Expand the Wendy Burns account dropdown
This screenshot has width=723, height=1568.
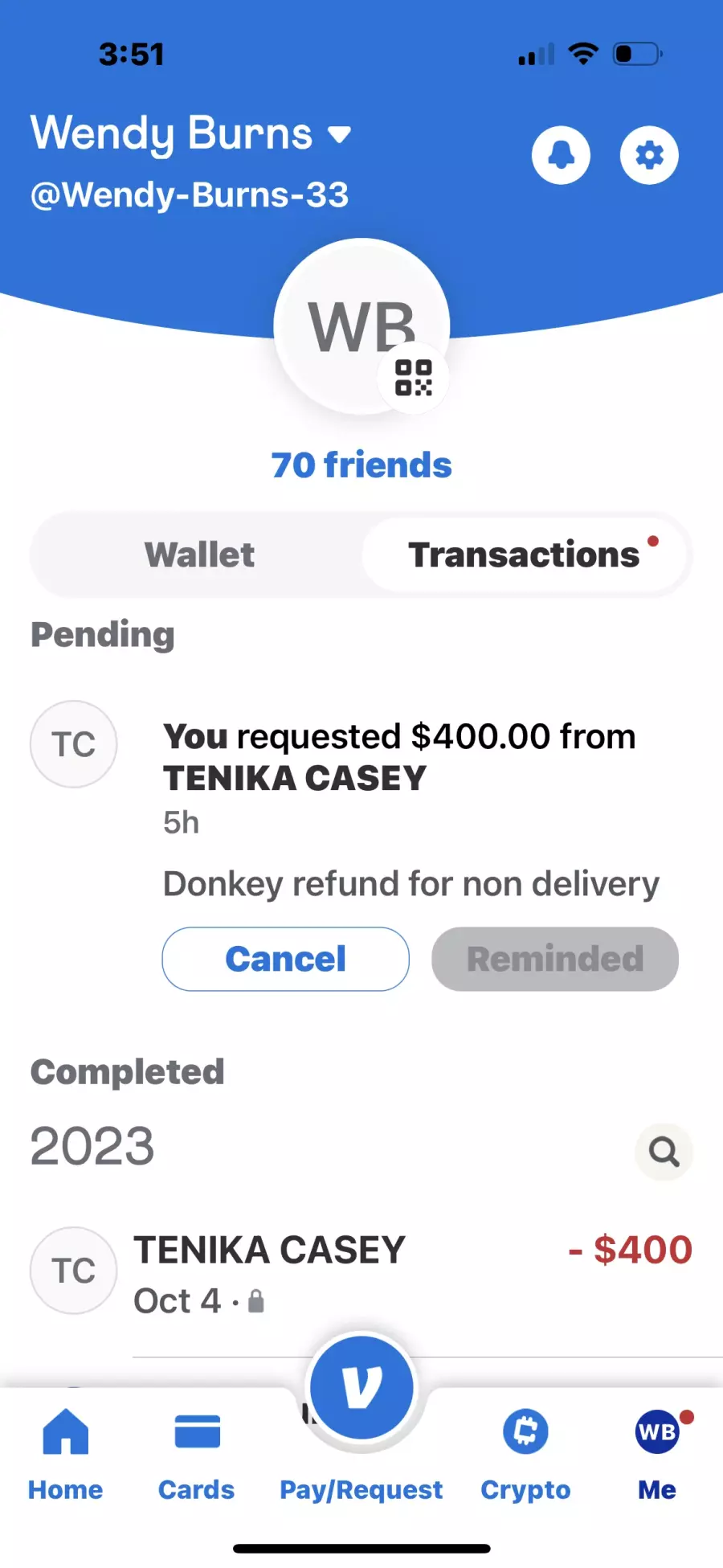coord(340,135)
